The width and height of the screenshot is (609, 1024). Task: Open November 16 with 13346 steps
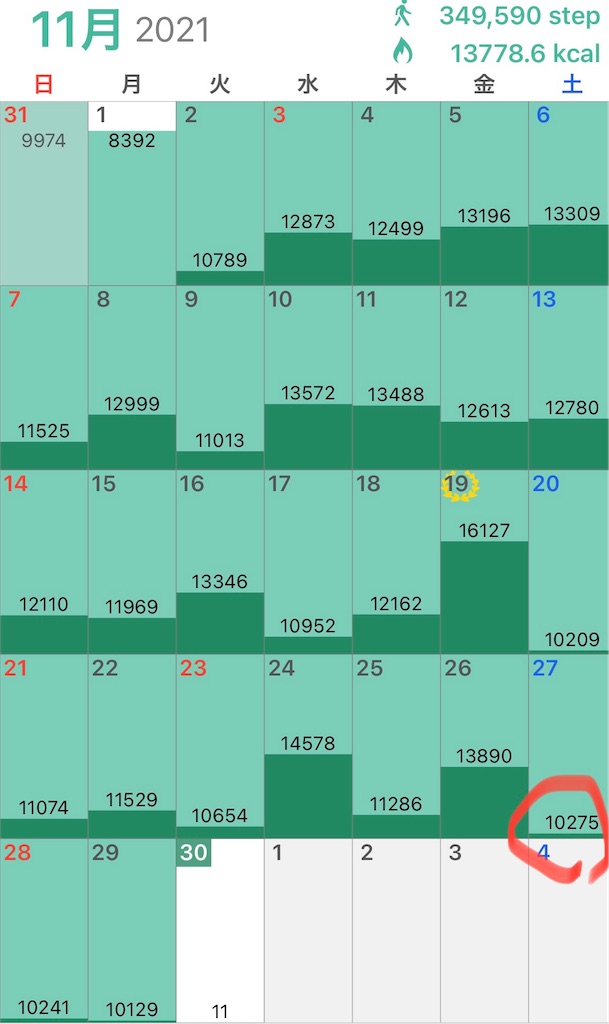(x=220, y=561)
